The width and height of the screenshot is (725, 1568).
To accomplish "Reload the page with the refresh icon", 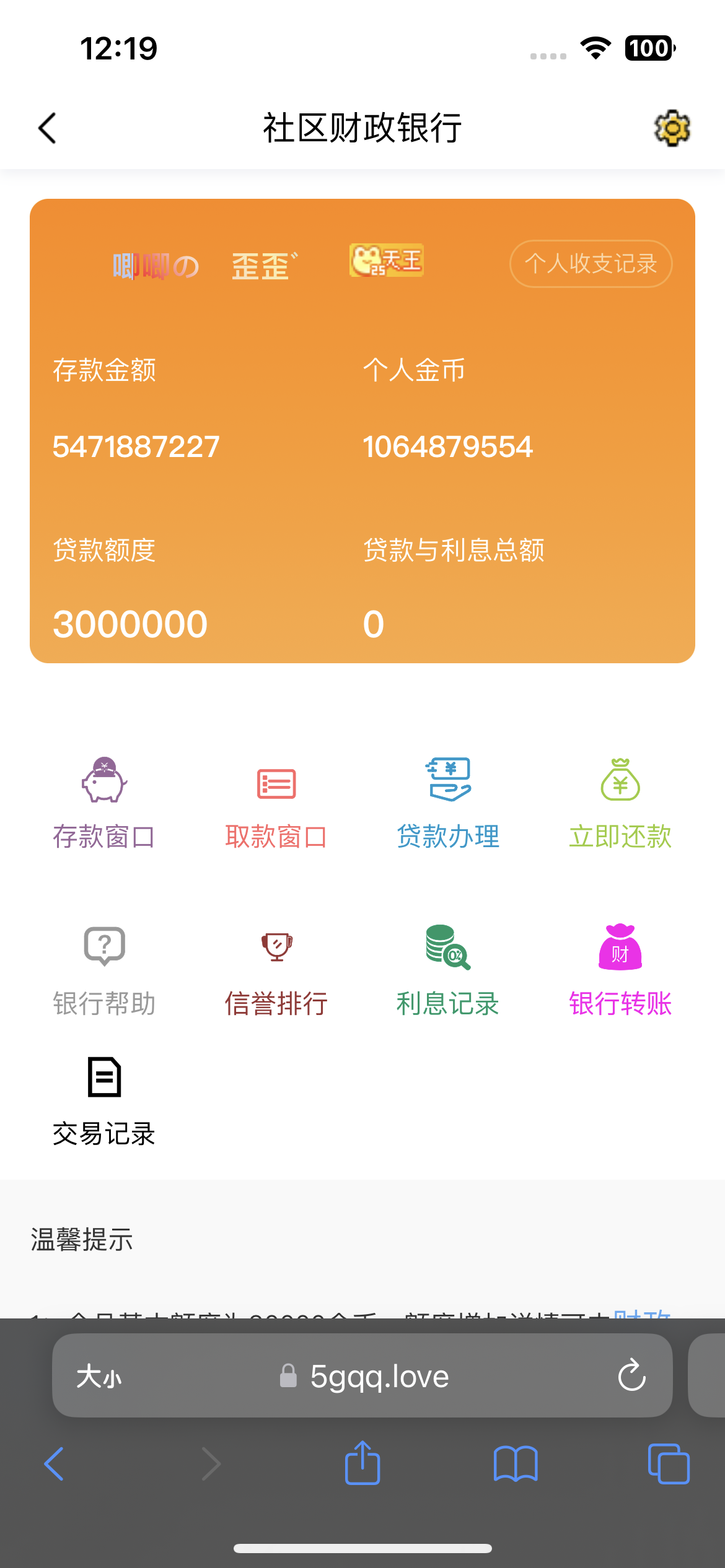I will point(631,1376).
